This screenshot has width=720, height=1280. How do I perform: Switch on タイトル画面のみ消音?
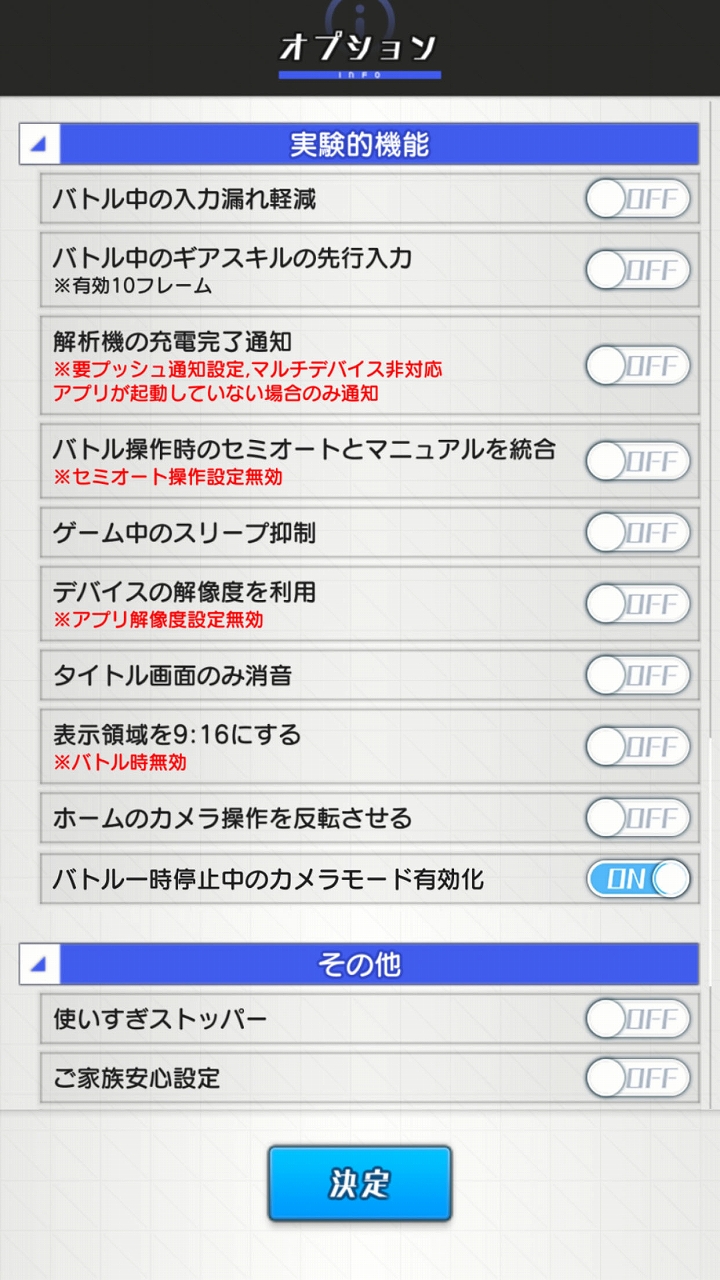coord(638,675)
